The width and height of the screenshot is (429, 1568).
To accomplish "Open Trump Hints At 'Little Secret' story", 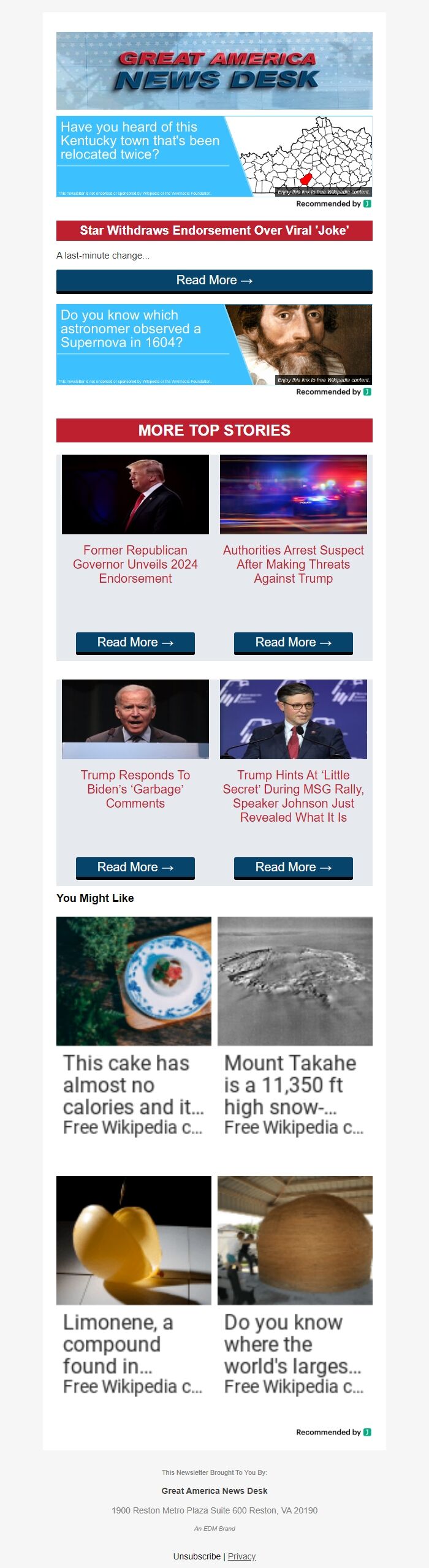I will [x=294, y=795].
